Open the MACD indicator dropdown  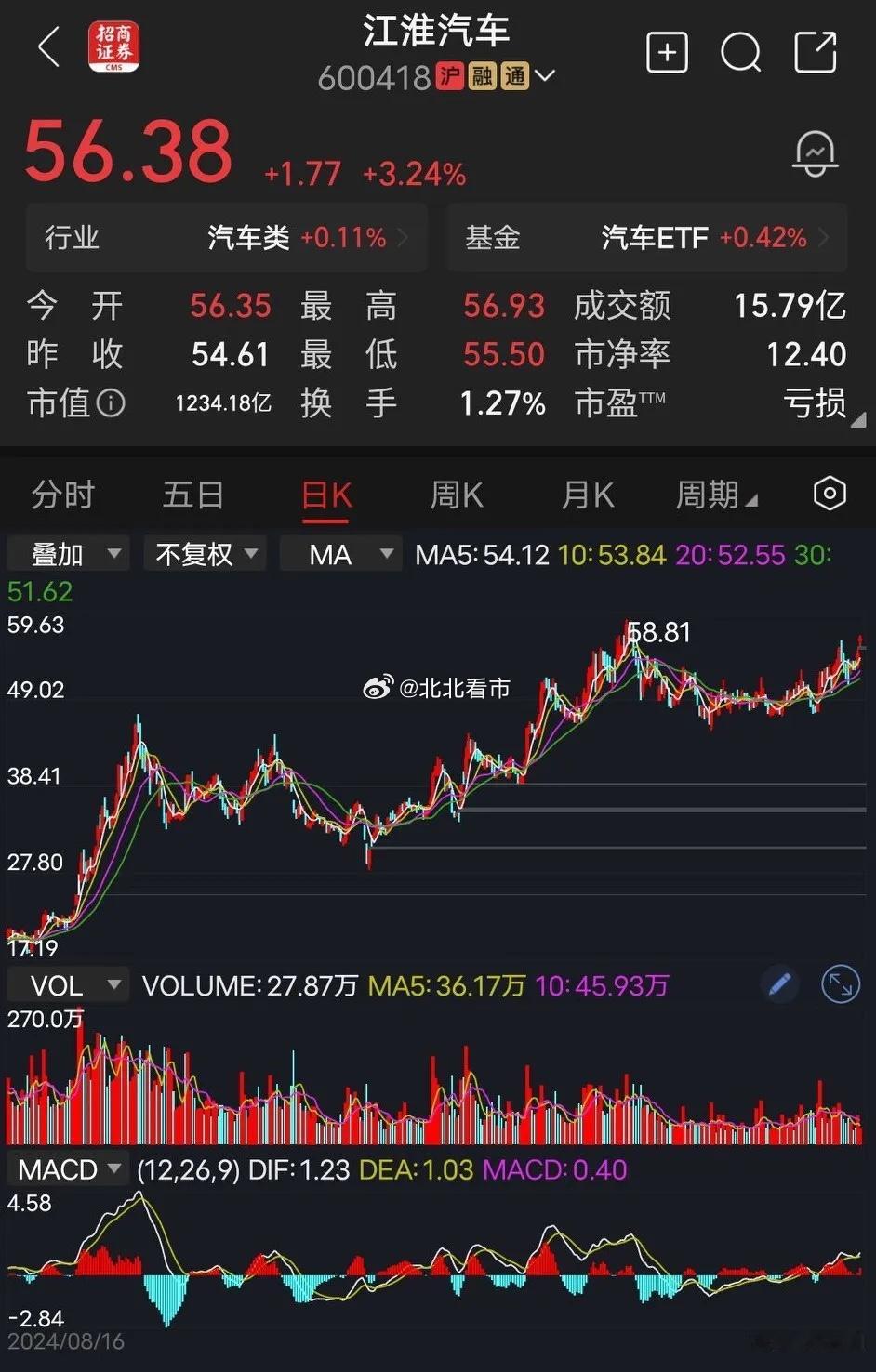coord(66,1168)
